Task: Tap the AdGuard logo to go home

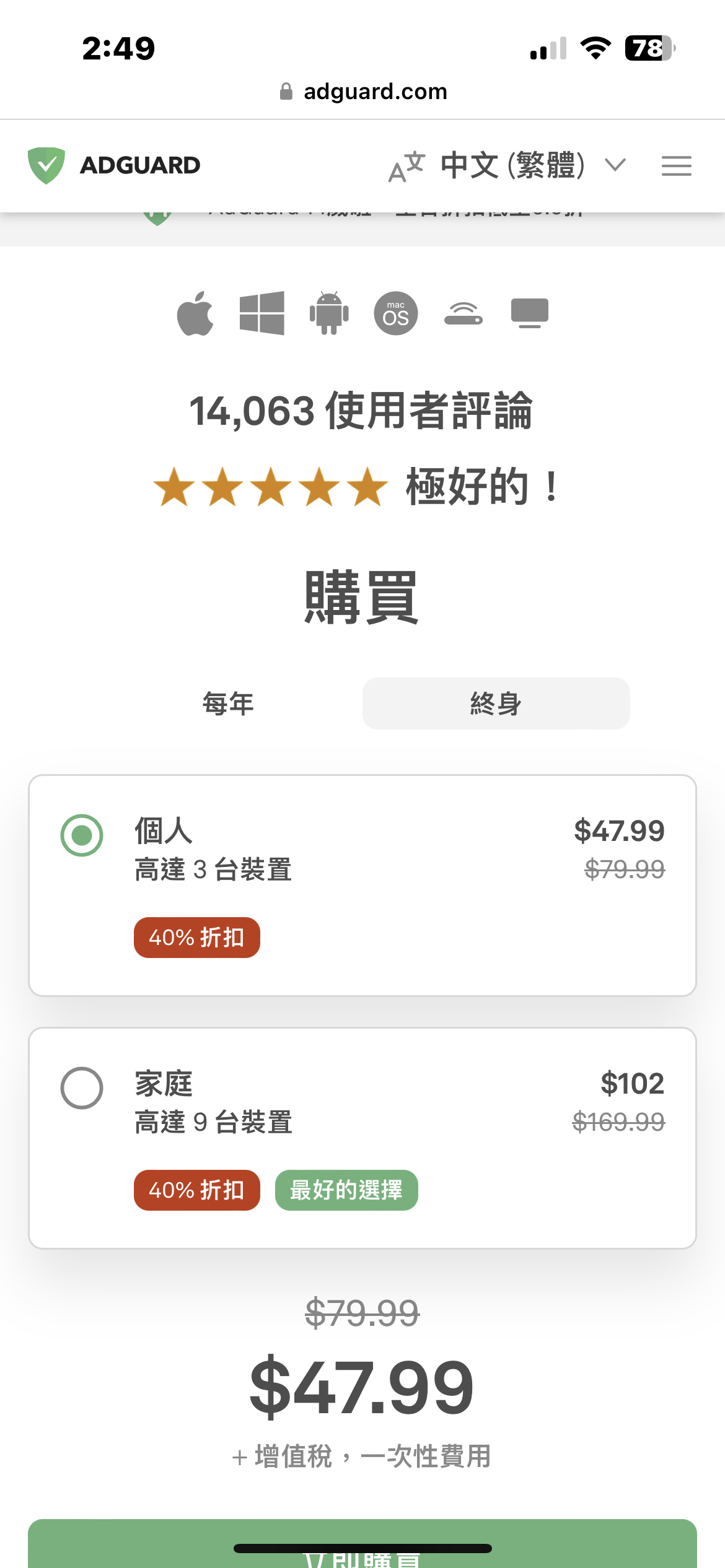Action: (114, 165)
